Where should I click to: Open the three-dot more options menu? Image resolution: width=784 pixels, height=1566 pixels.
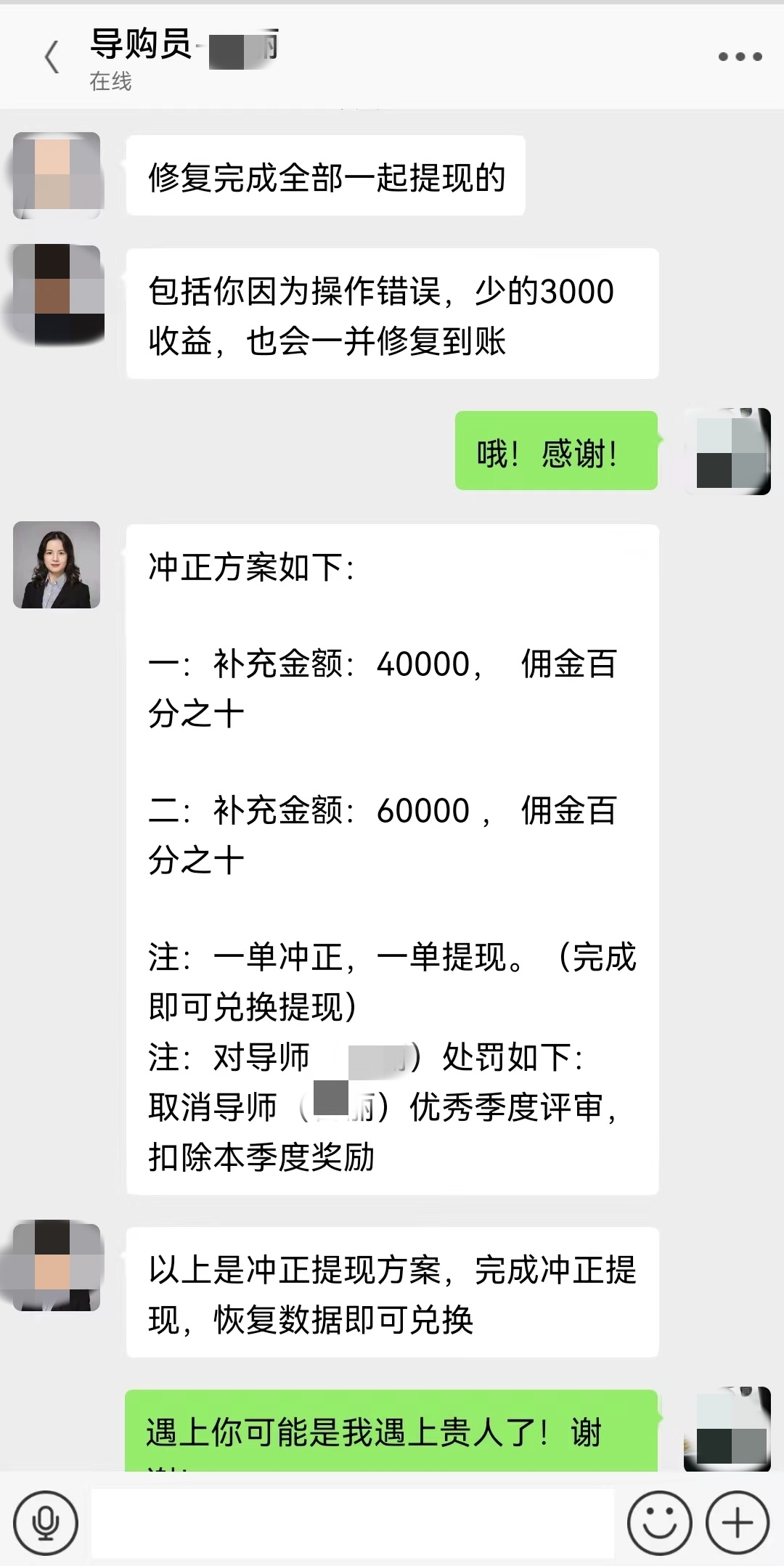740,57
